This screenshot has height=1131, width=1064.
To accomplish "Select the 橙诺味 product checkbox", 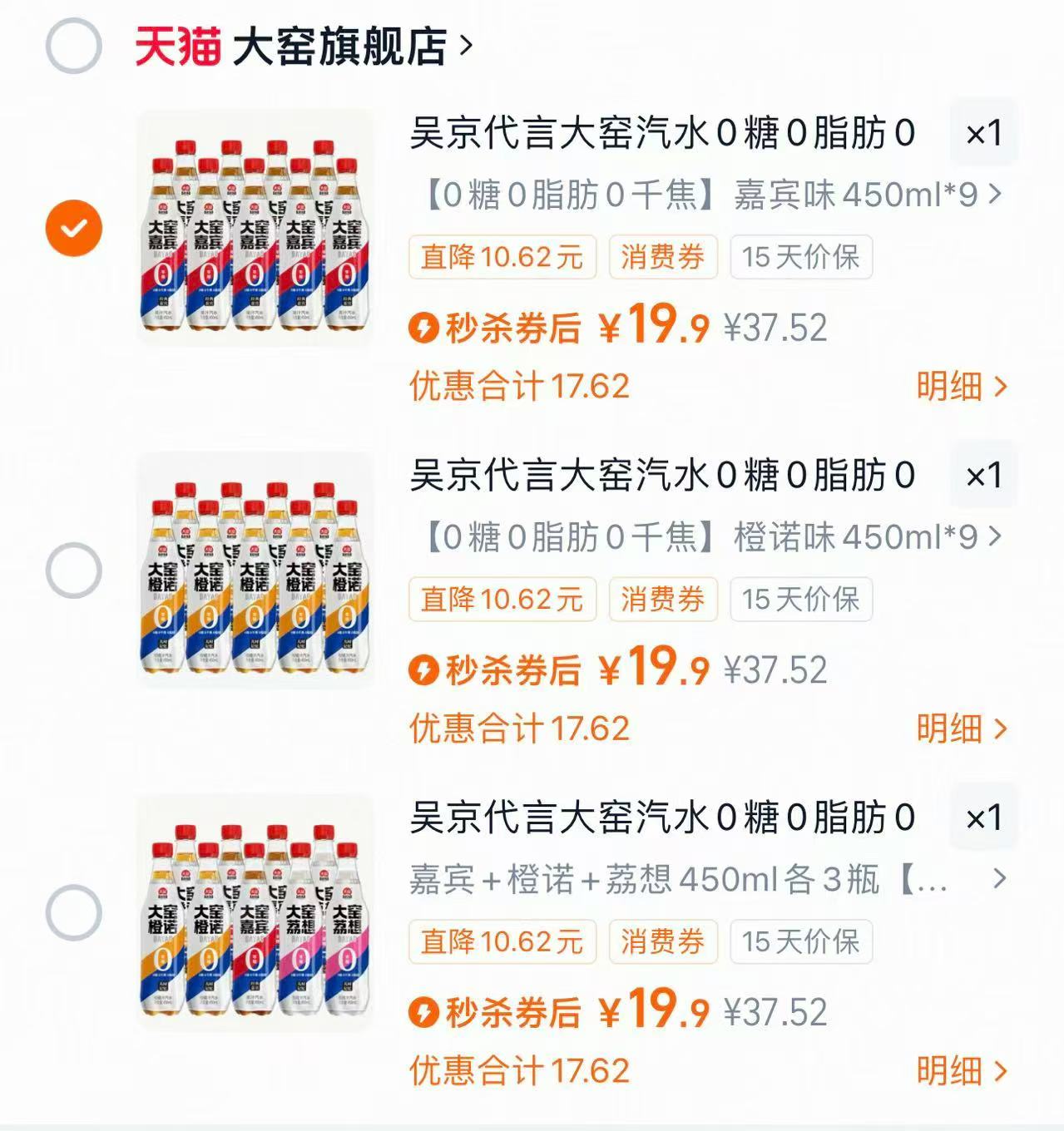I will coord(76,568).
